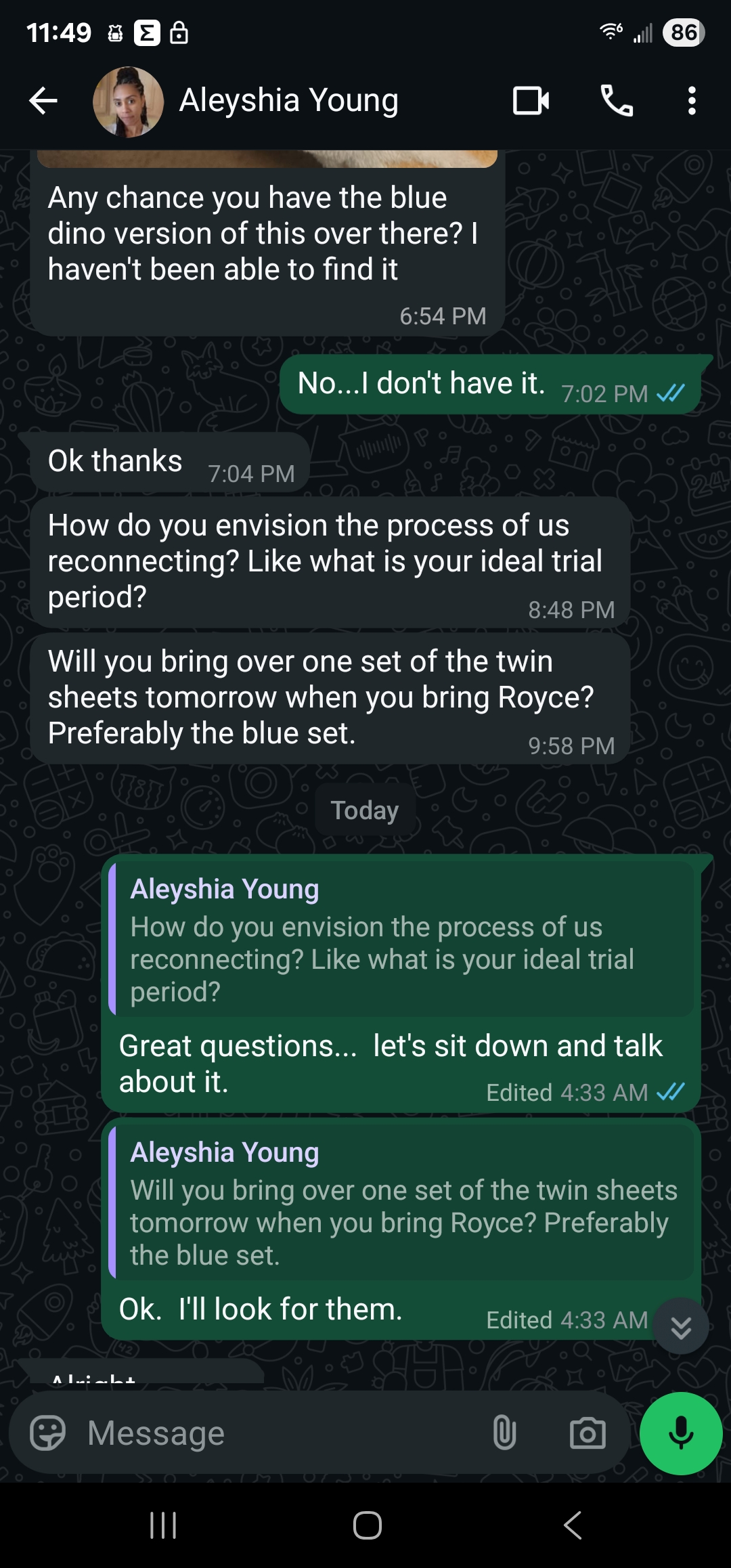This screenshot has height=1568, width=731.
Task: Jump to the latest messages
Action: coord(681,1326)
